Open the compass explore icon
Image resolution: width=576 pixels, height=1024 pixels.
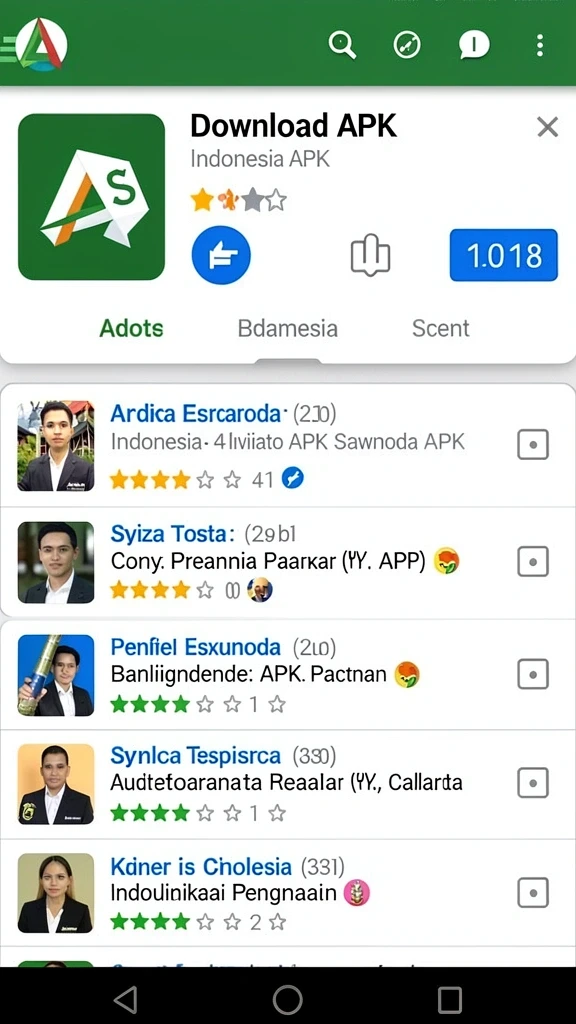408,45
